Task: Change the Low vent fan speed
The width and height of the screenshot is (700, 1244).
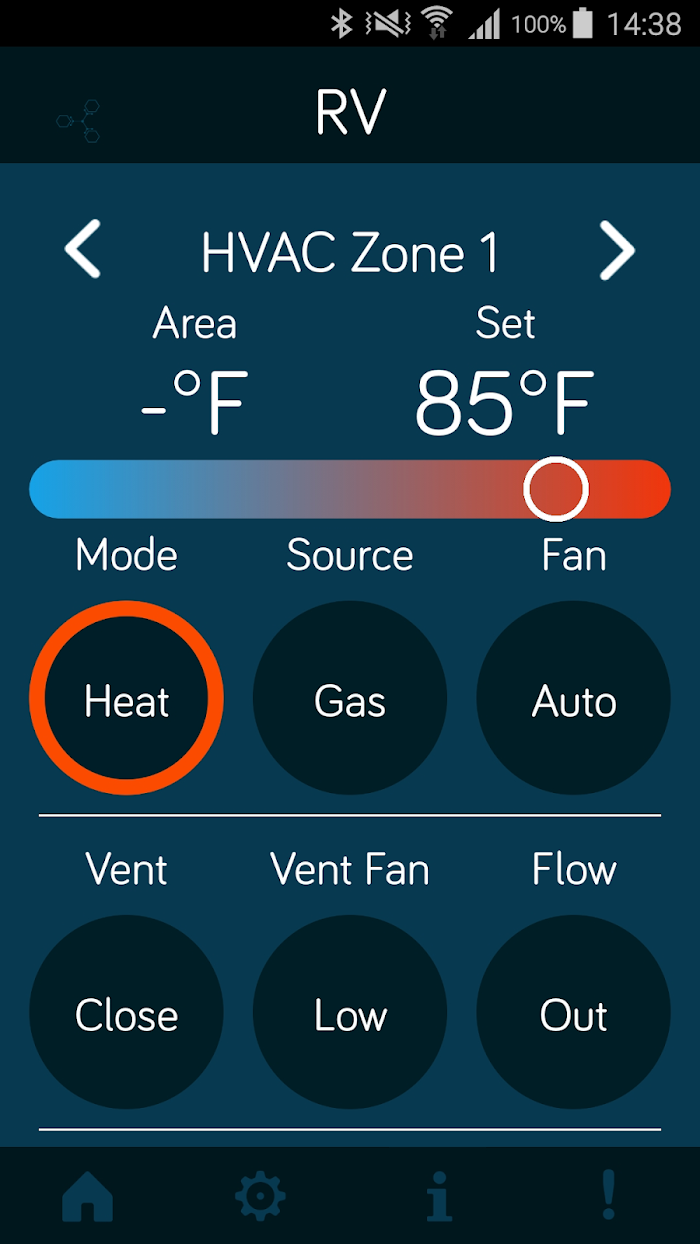Action: [350, 1013]
